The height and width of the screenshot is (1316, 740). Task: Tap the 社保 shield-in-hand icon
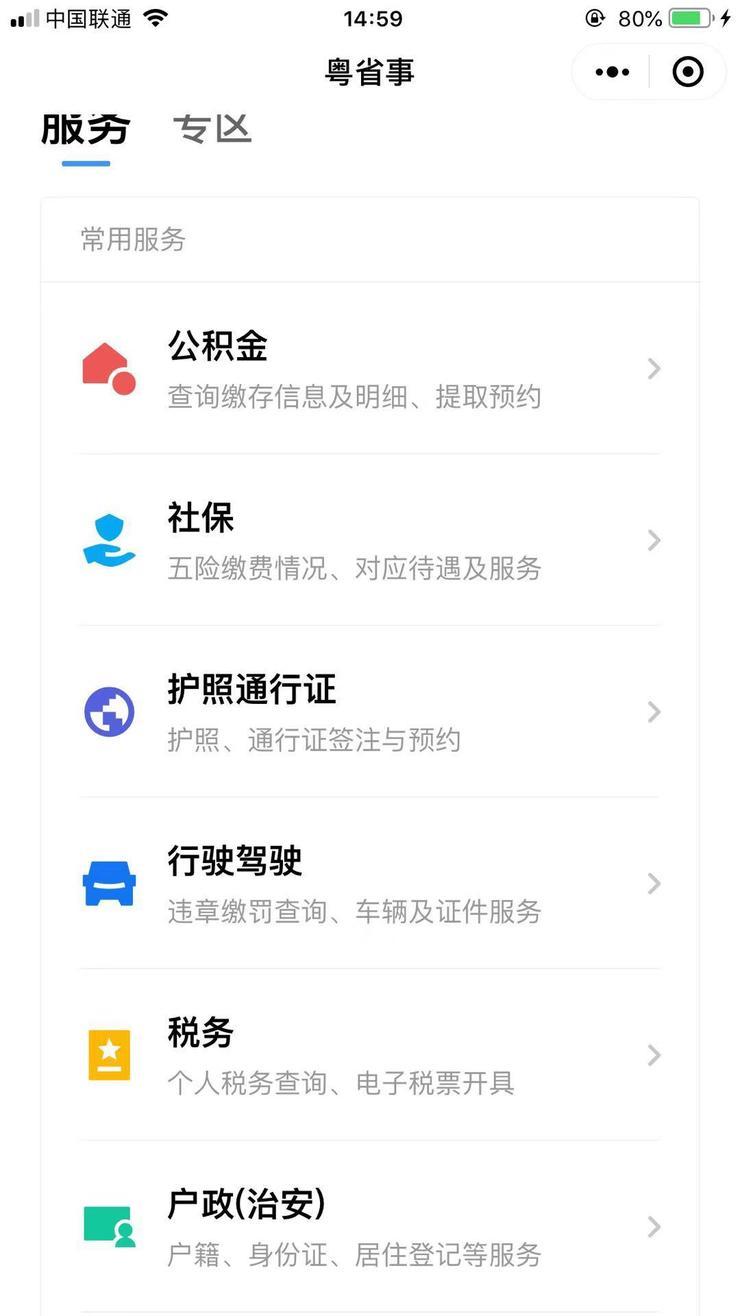108,539
